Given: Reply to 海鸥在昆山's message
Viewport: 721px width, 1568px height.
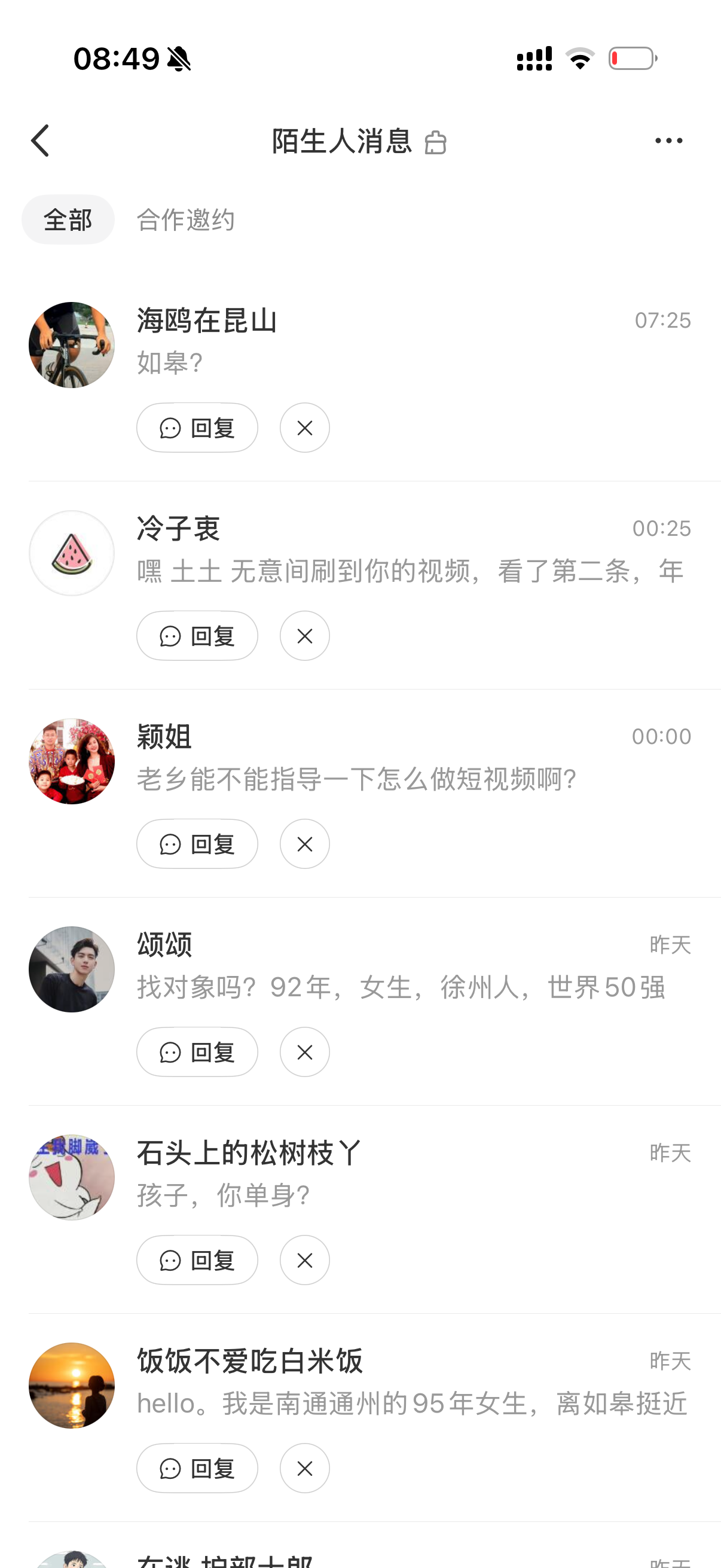Looking at the screenshot, I should 197,428.
